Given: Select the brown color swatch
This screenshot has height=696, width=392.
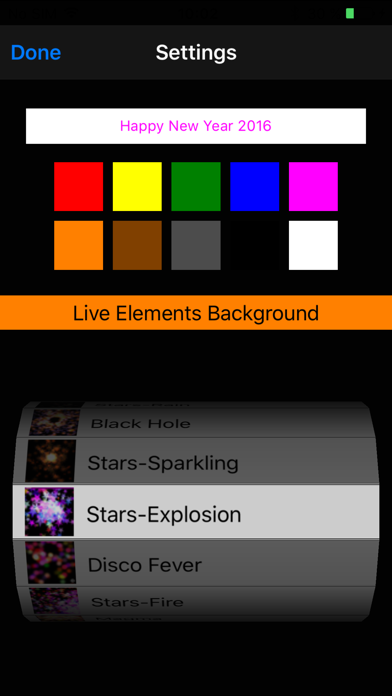Looking at the screenshot, I should click(x=137, y=245).
